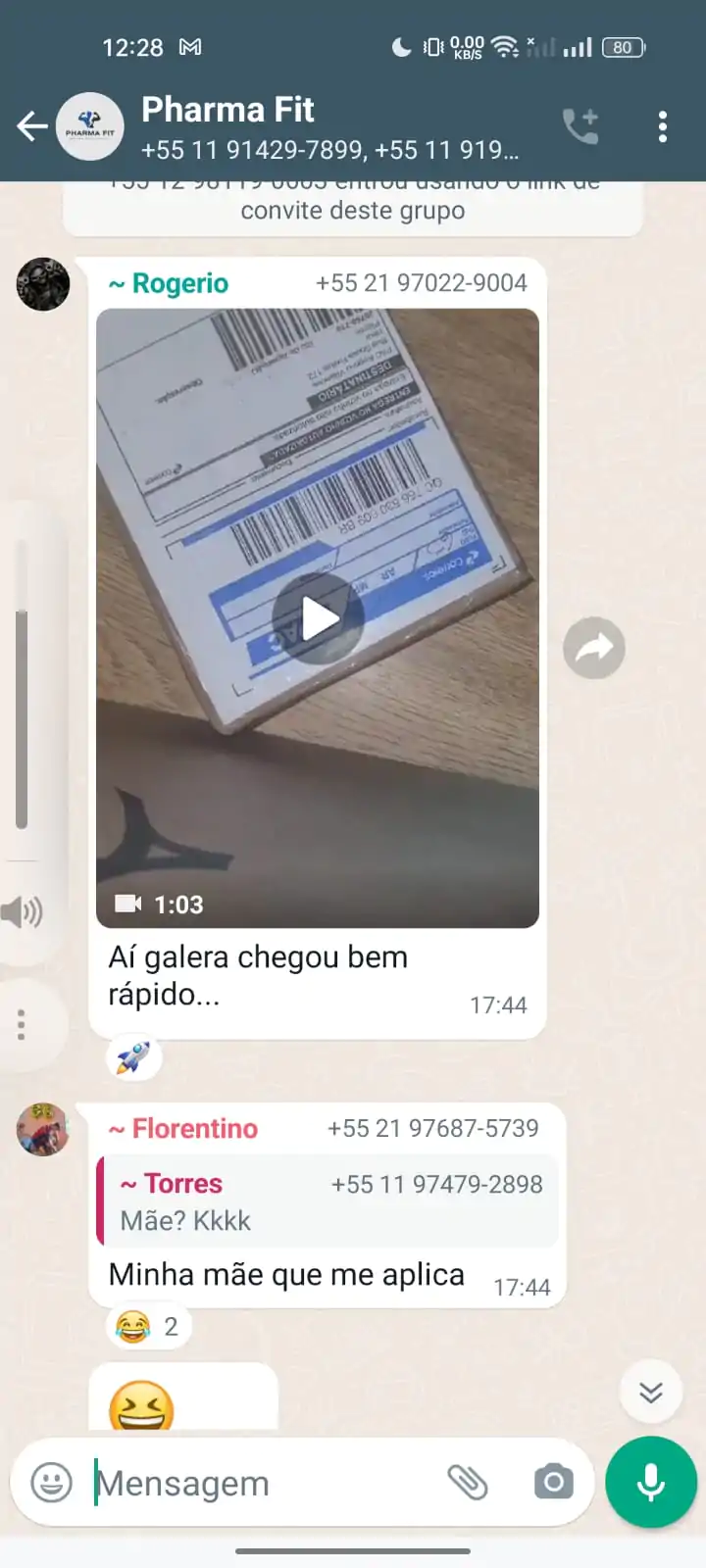Open Florentino's profile picture
The width and height of the screenshot is (706, 1568).
coord(43,1129)
